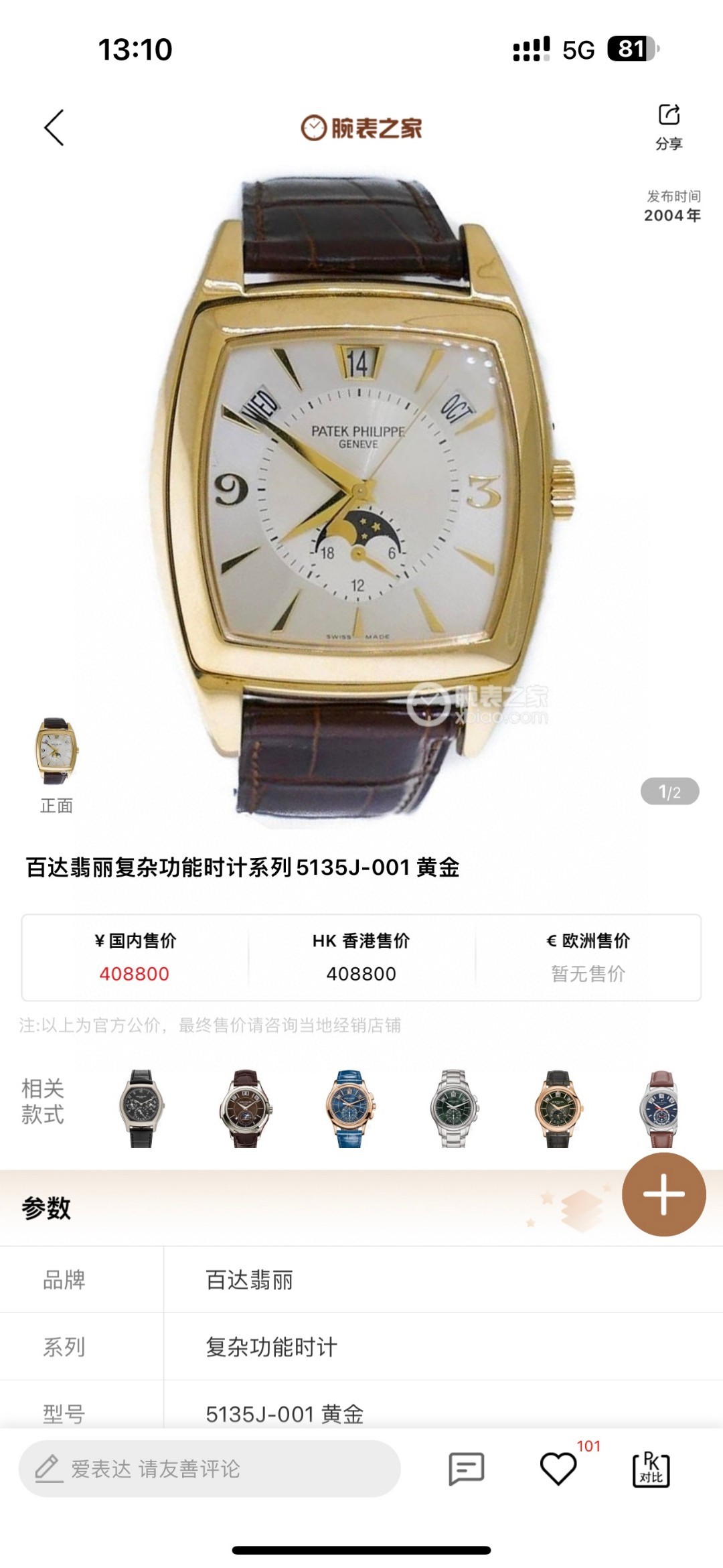Viewport: 723px width, 1568px height.
Task: Open the comments icon
Action: coord(466,1468)
